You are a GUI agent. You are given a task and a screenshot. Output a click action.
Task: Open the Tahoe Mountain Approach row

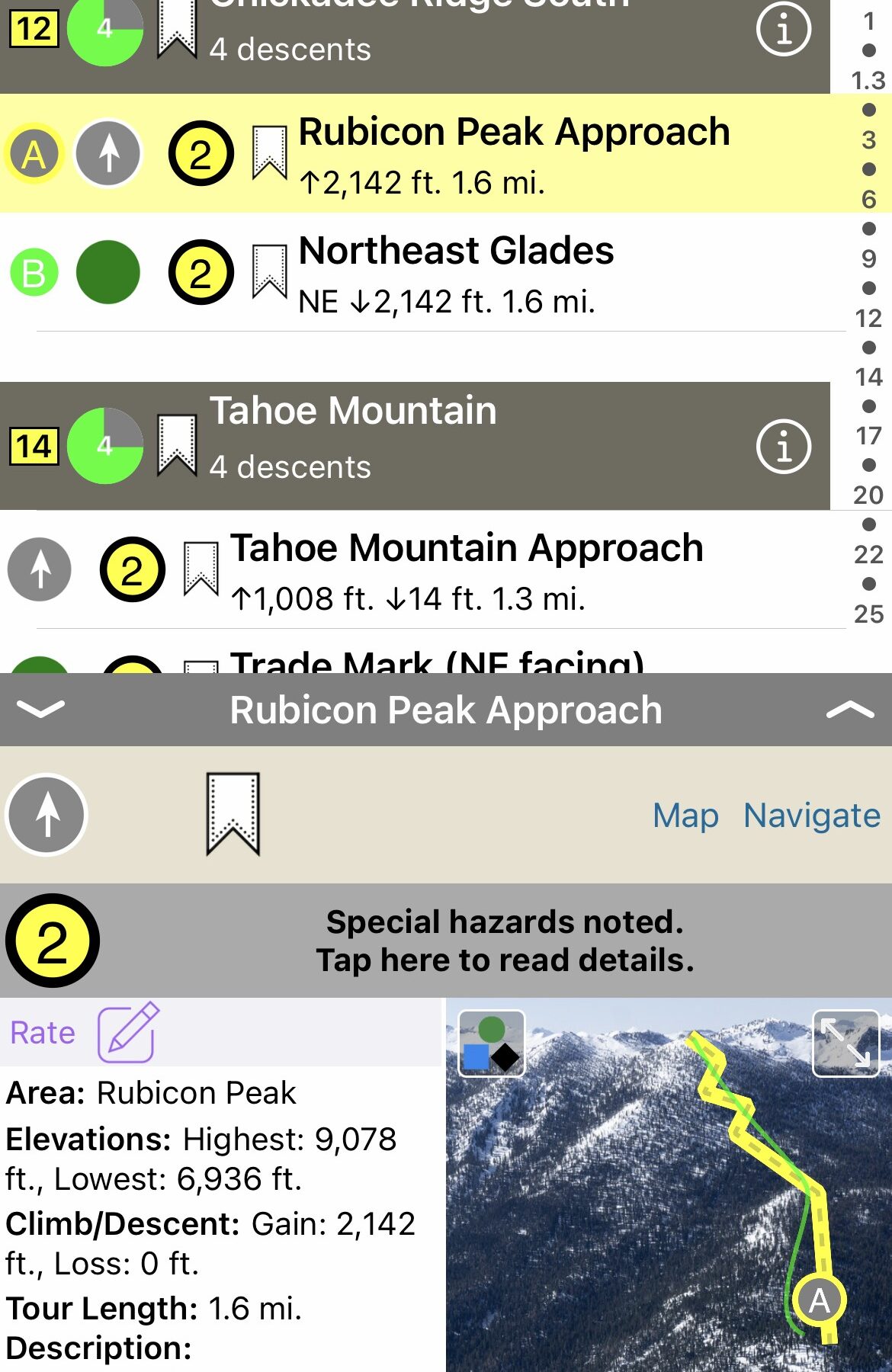[465, 570]
